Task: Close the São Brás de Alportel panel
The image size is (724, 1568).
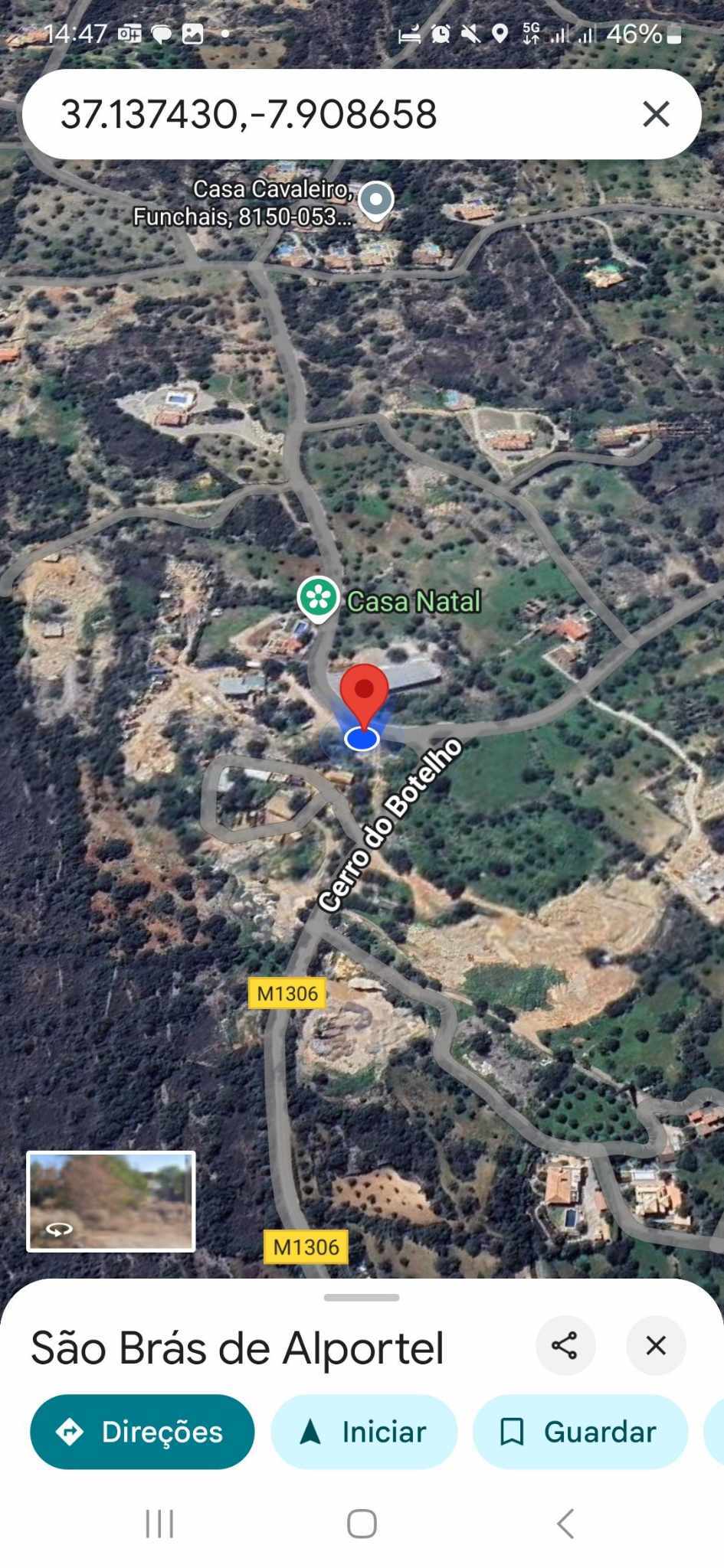Action: tap(656, 1345)
